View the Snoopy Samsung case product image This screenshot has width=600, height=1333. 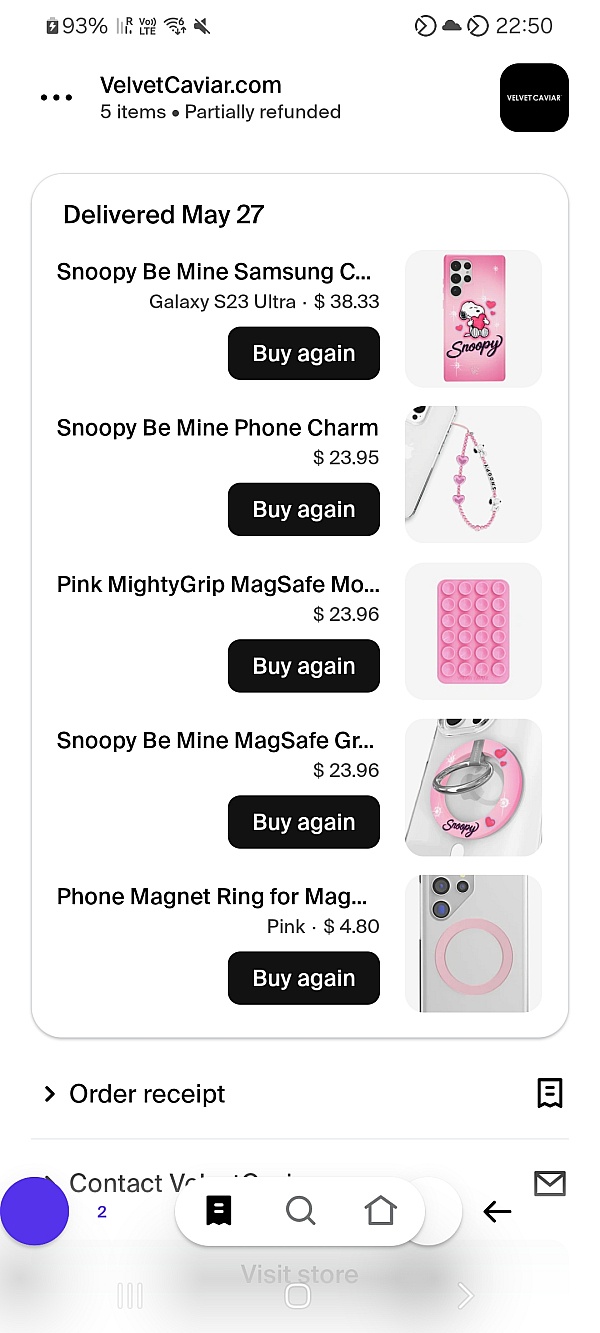[x=473, y=319]
